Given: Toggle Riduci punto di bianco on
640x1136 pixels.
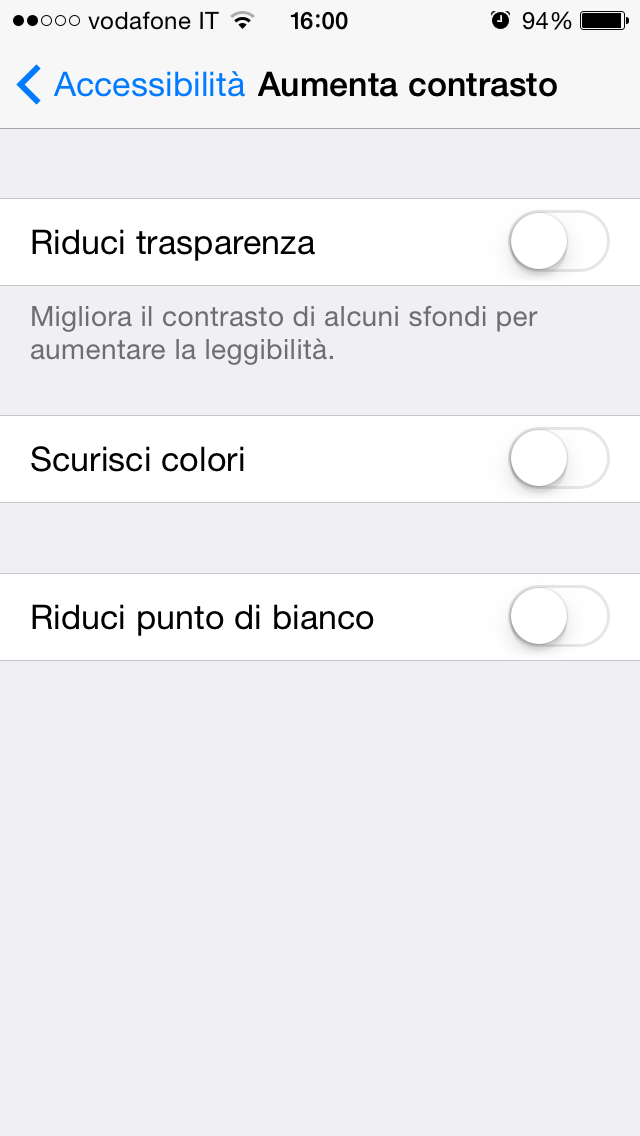Looking at the screenshot, I should [558, 617].
